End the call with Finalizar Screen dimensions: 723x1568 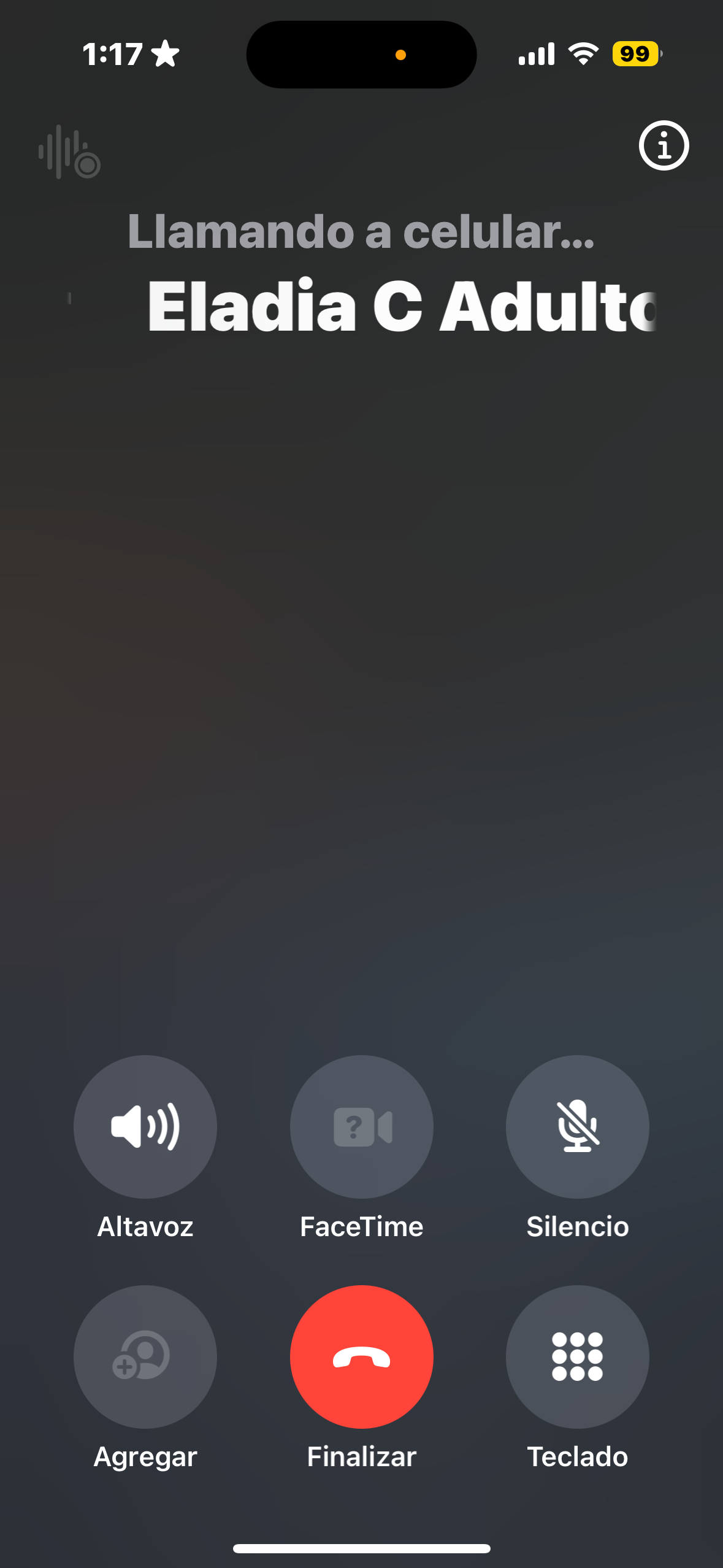pos(361,1356)
